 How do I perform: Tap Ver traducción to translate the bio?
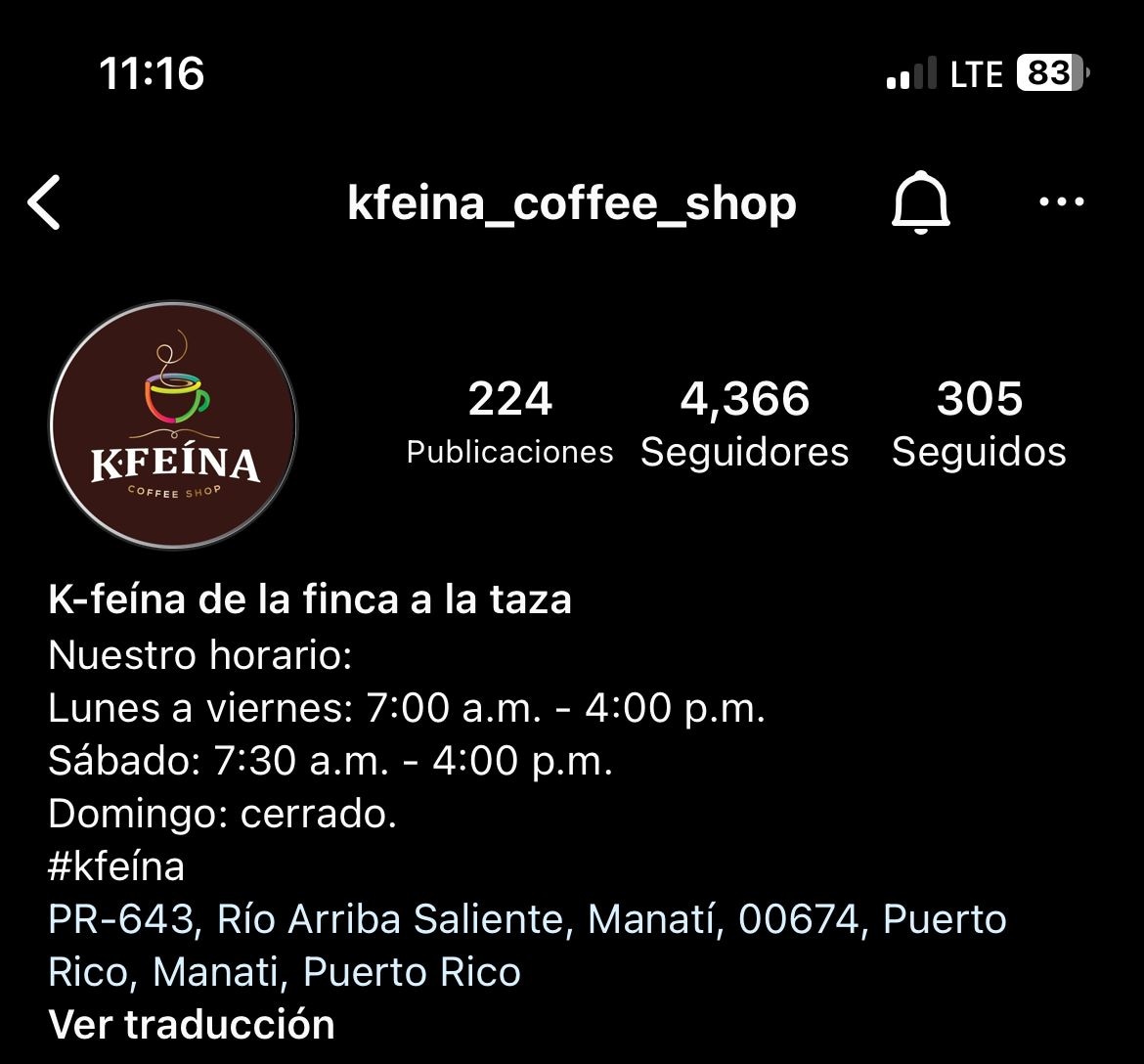[x=192, y=1024]
